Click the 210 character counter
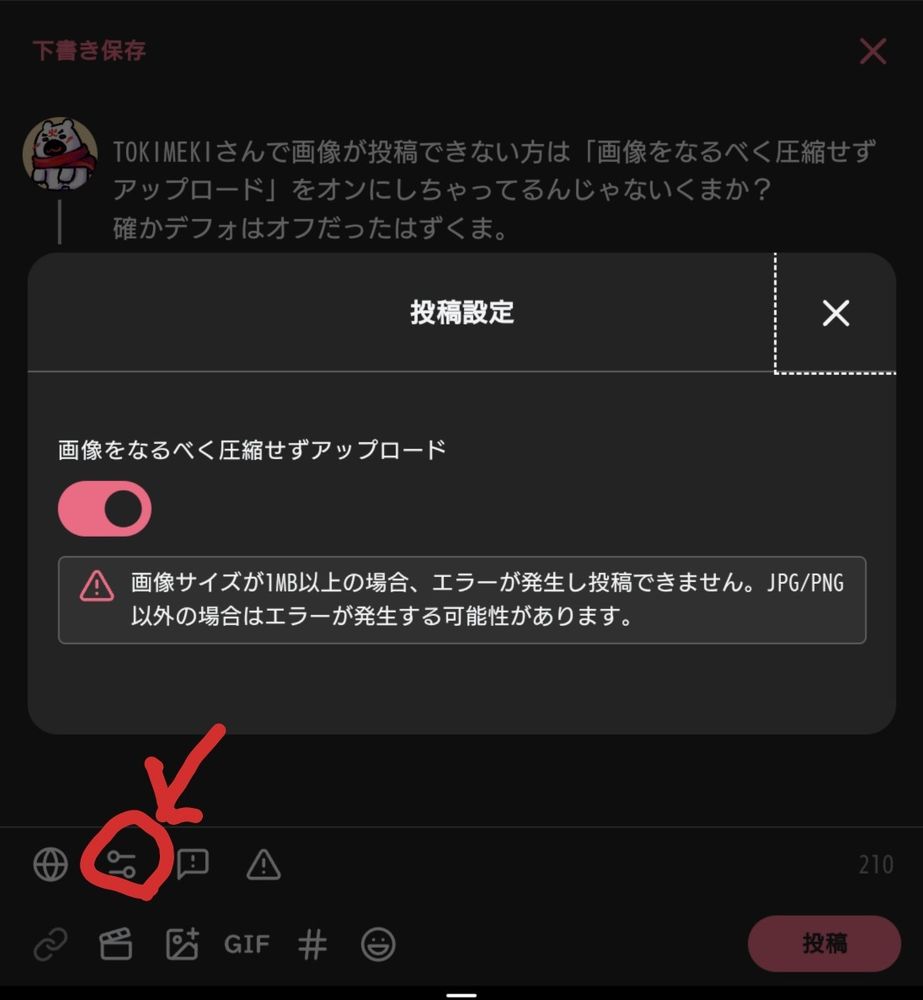The height and width of the screenshot is (1000, 923). 875,864
